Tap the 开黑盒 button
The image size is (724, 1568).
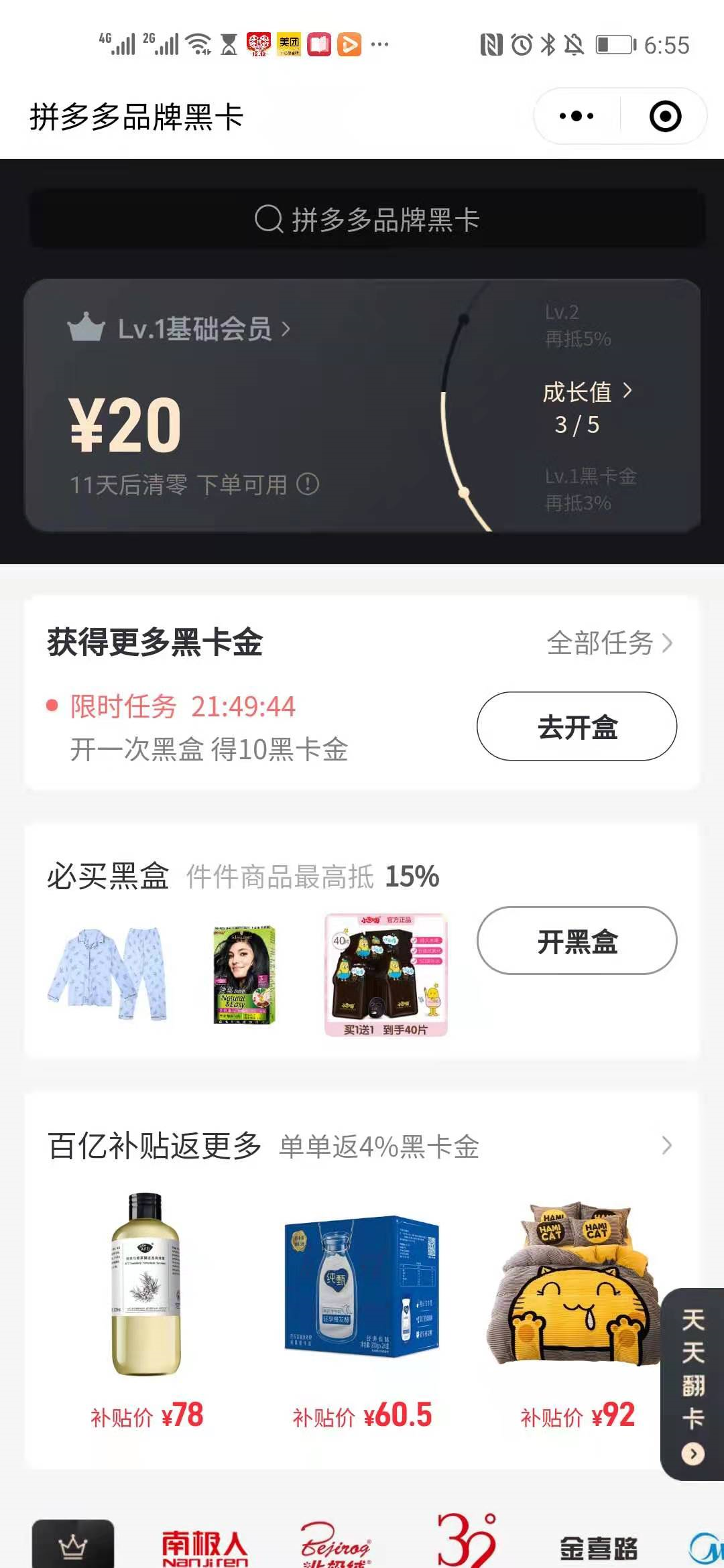coord(577,941)
